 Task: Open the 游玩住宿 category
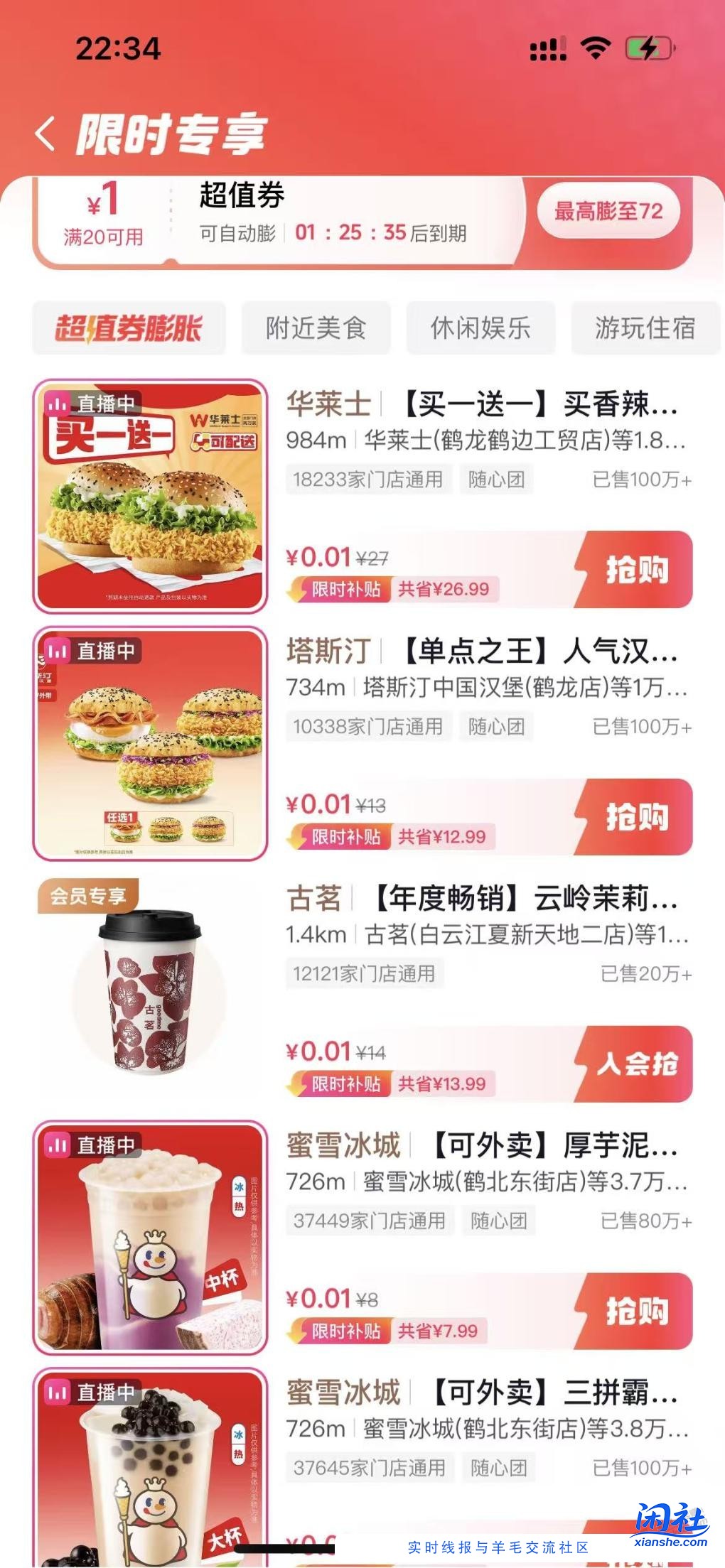[x=643, y=328]
